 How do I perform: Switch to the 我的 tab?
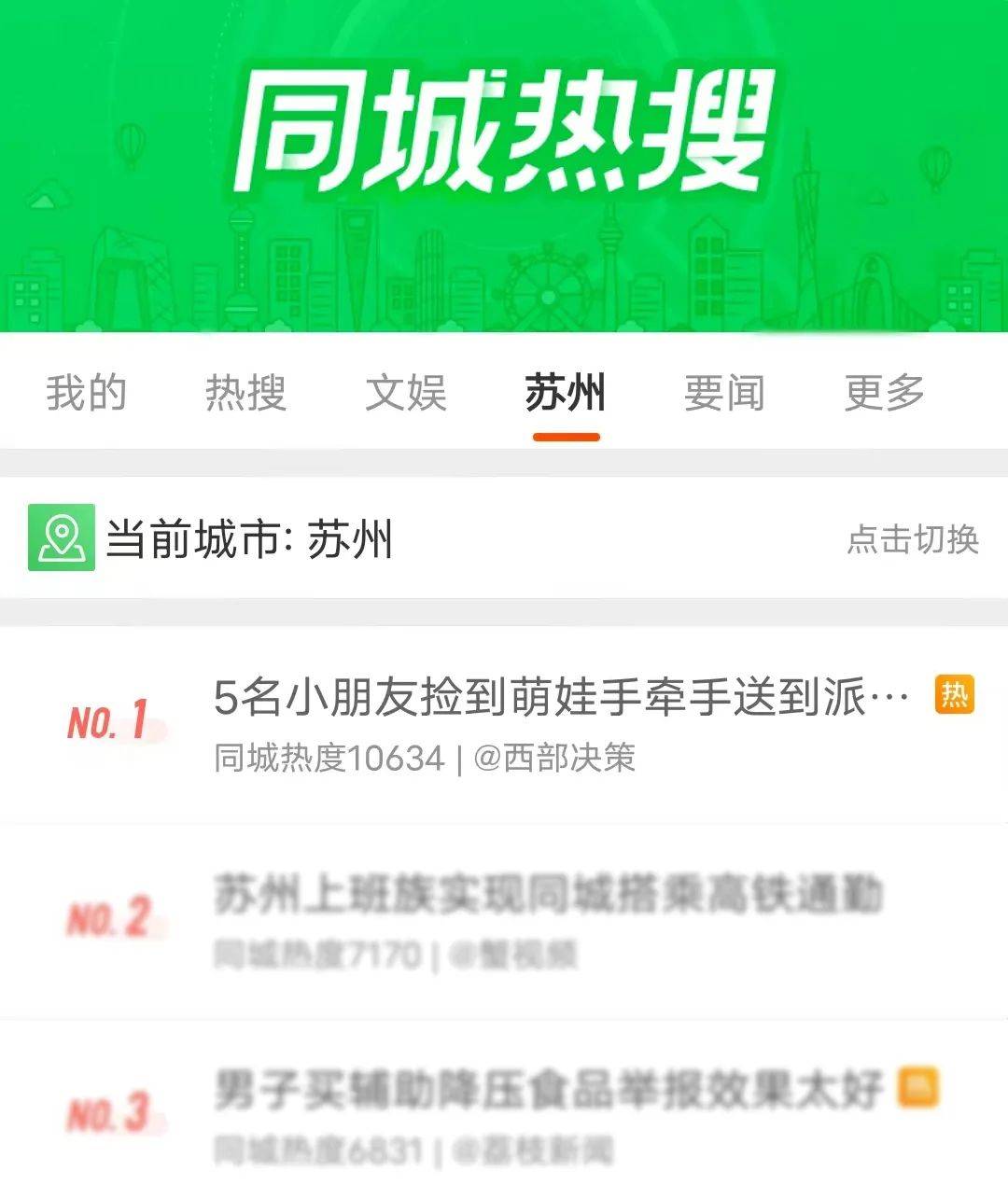coord(86,392)
